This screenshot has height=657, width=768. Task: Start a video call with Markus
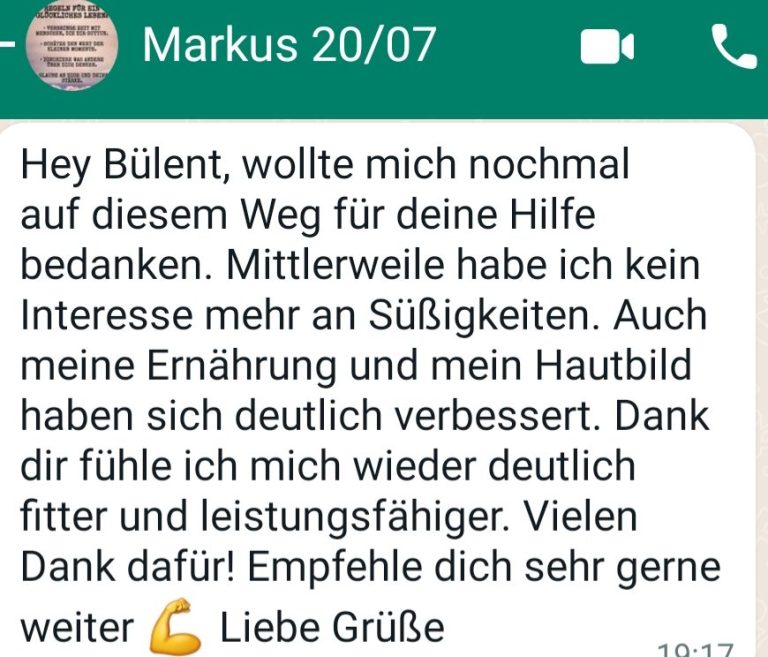tap(607, 47)
